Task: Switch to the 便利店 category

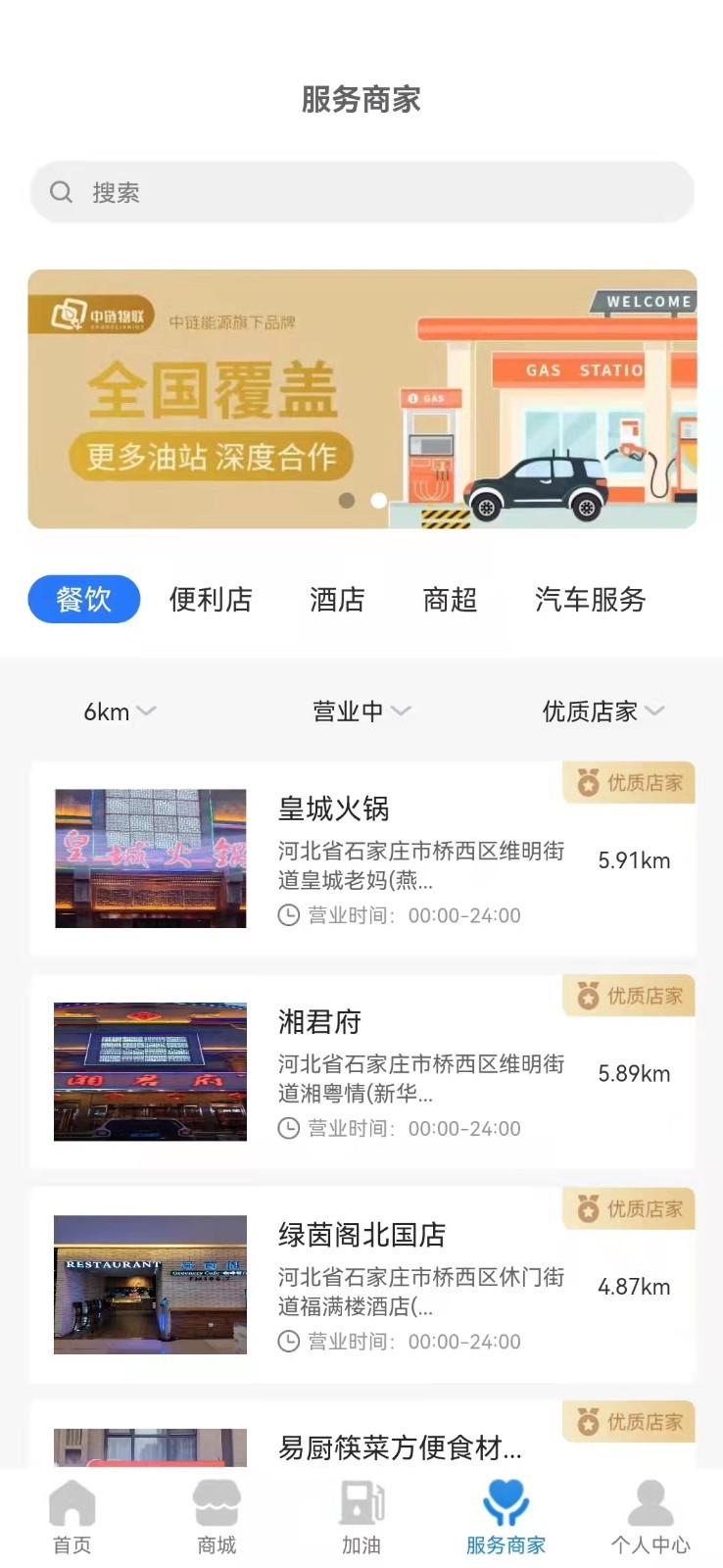Action: pos(211,599)
